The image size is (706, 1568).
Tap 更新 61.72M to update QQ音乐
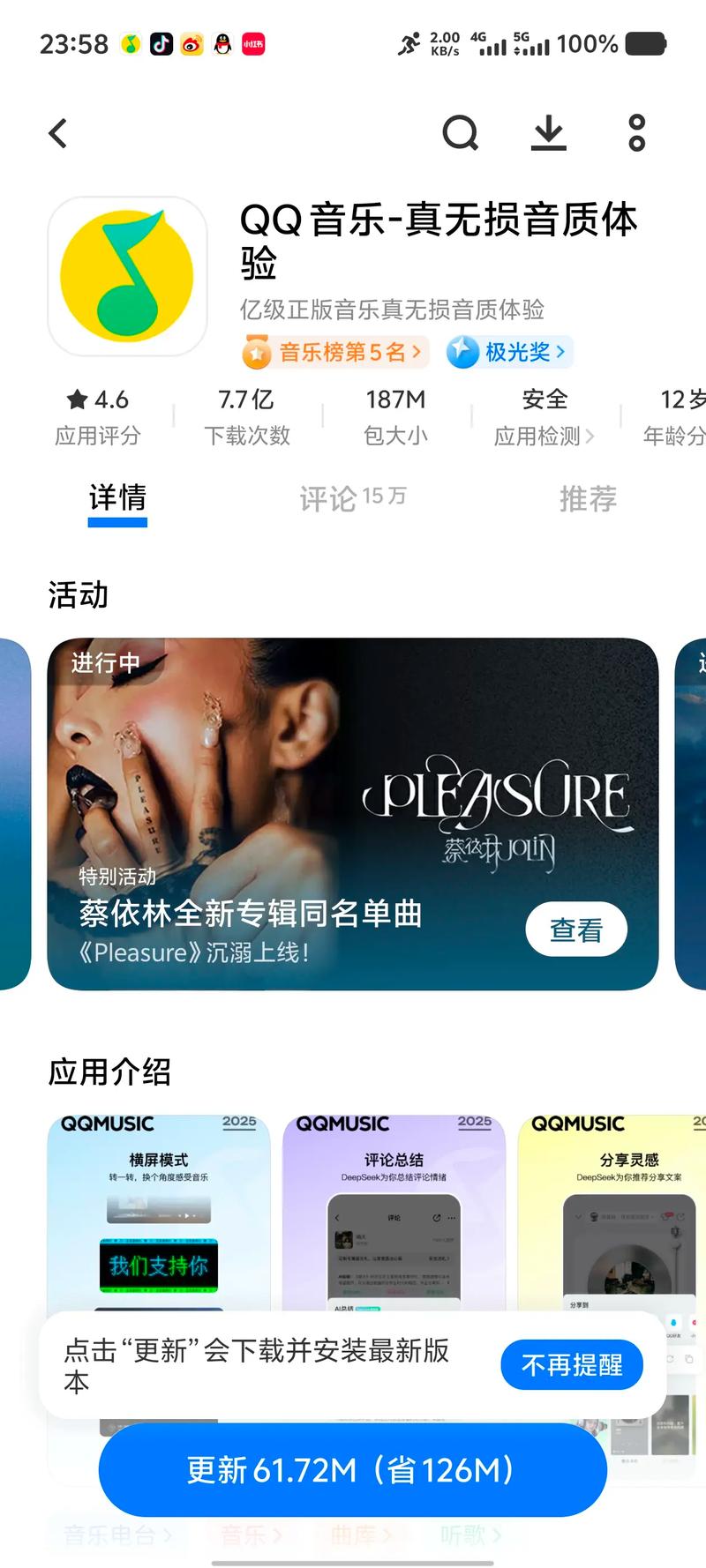point(352,1470)
